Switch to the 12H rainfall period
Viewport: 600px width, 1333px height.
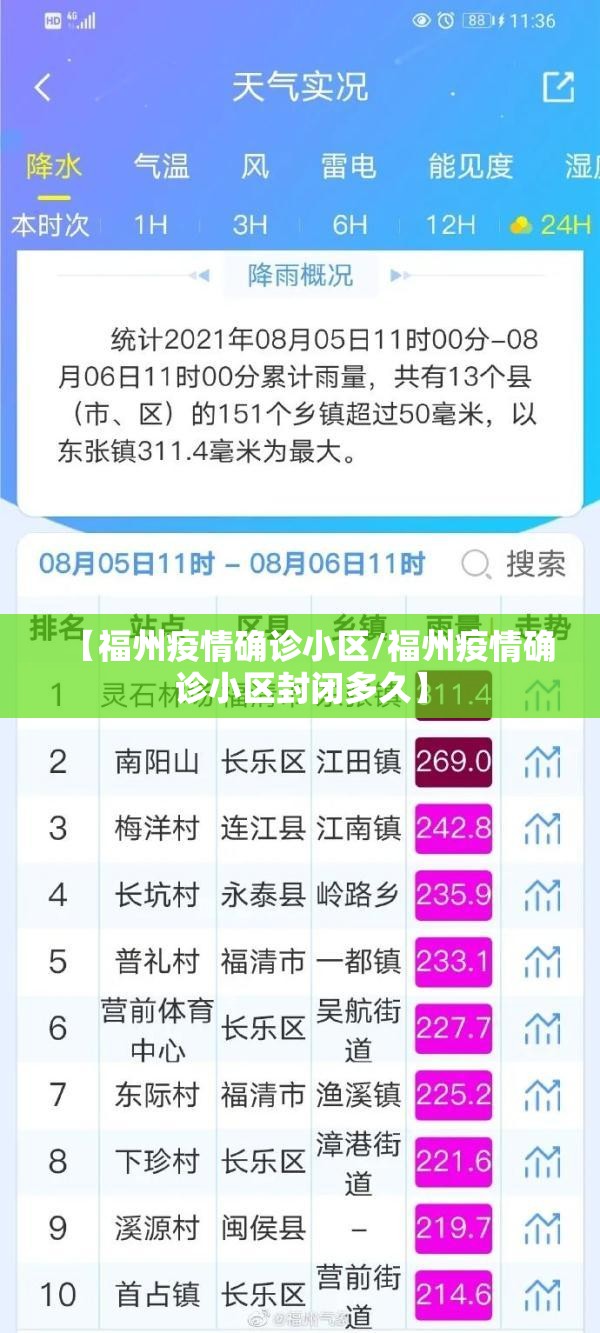tap(449, 224)
